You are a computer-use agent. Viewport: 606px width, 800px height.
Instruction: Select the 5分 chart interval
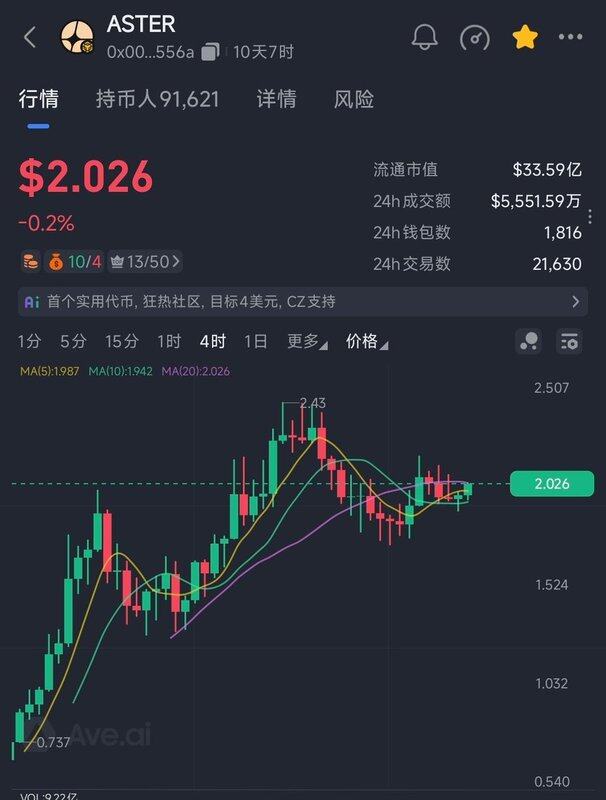(73, 341)
